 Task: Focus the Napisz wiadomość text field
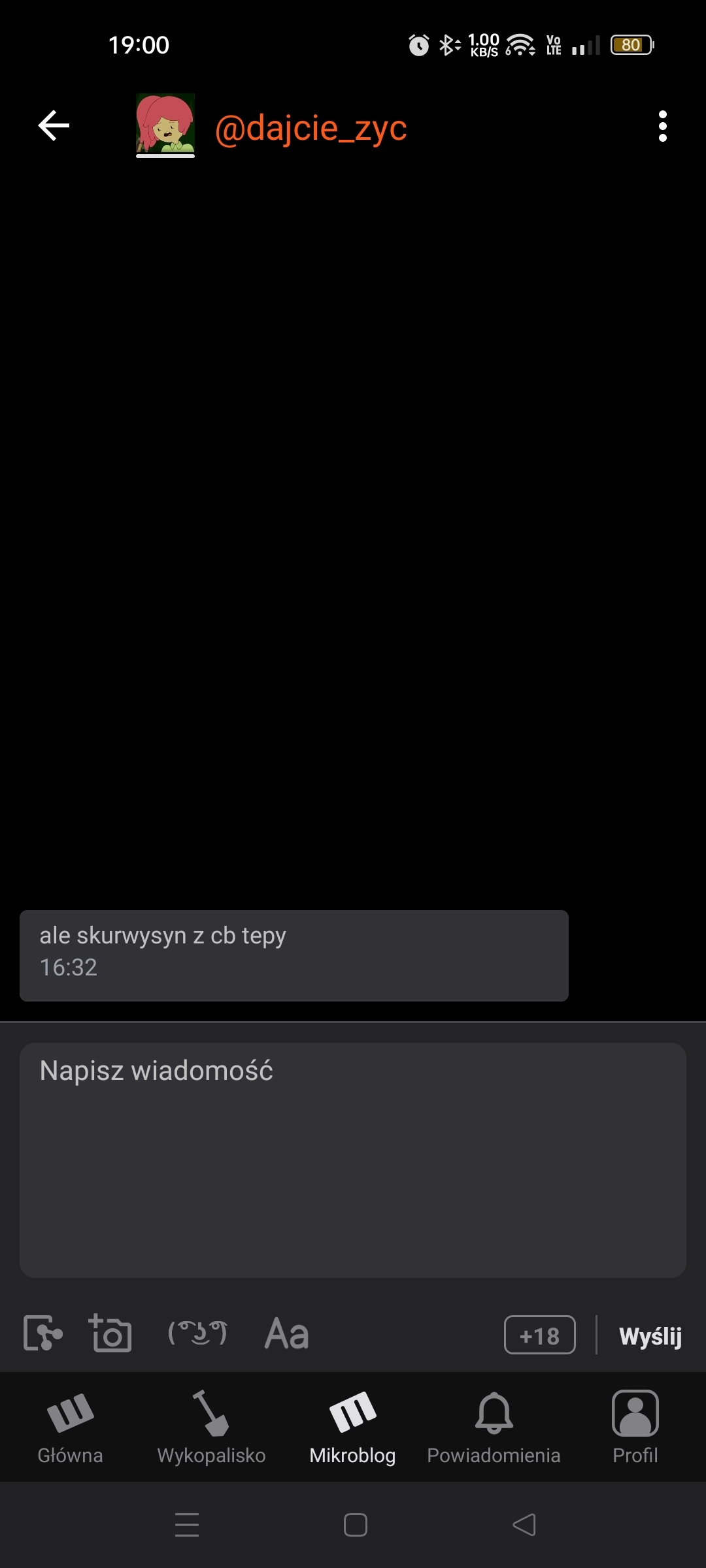click(353, 1160)
